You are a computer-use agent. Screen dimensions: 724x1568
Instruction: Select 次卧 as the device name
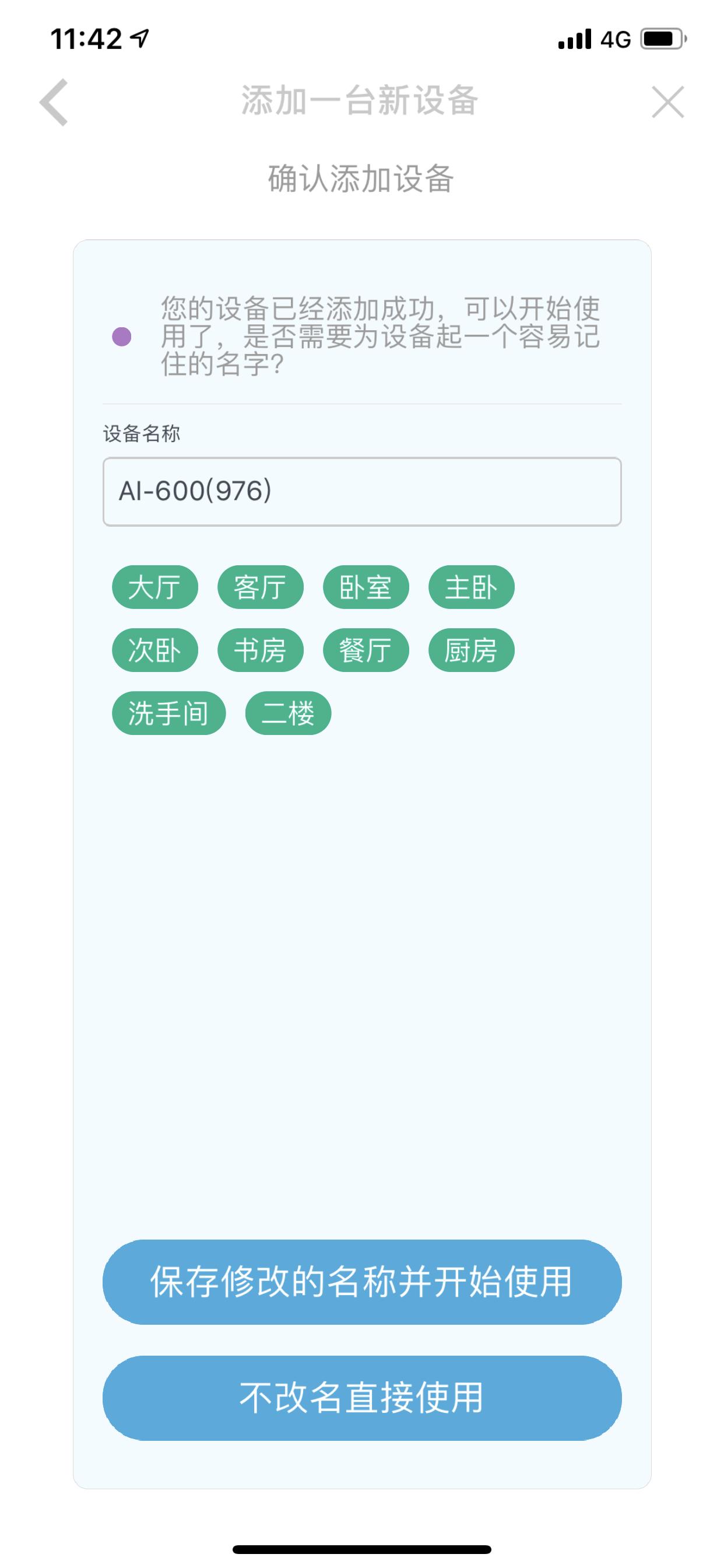154,649
